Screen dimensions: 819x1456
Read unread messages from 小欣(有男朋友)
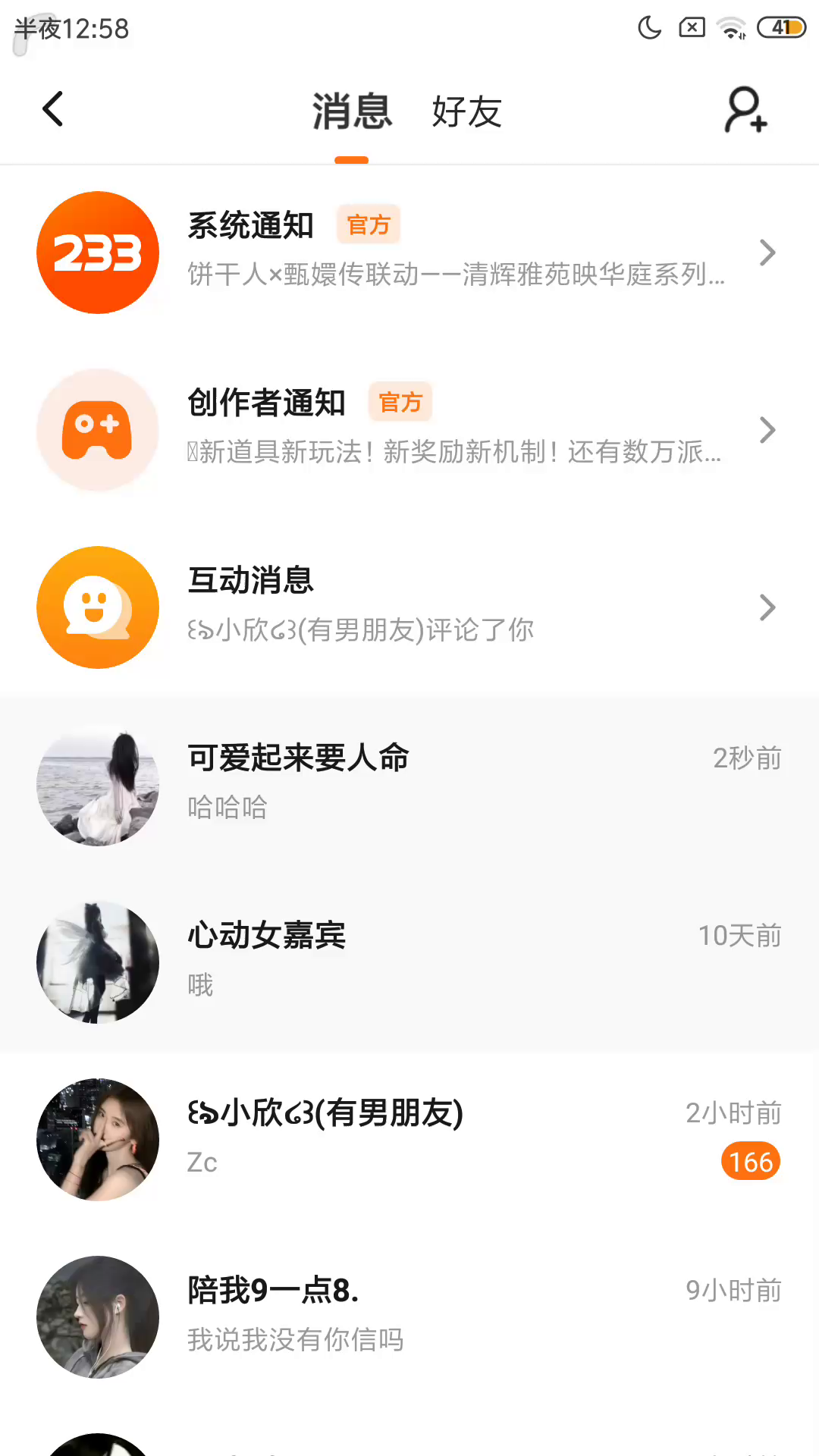coord(409,1140)
